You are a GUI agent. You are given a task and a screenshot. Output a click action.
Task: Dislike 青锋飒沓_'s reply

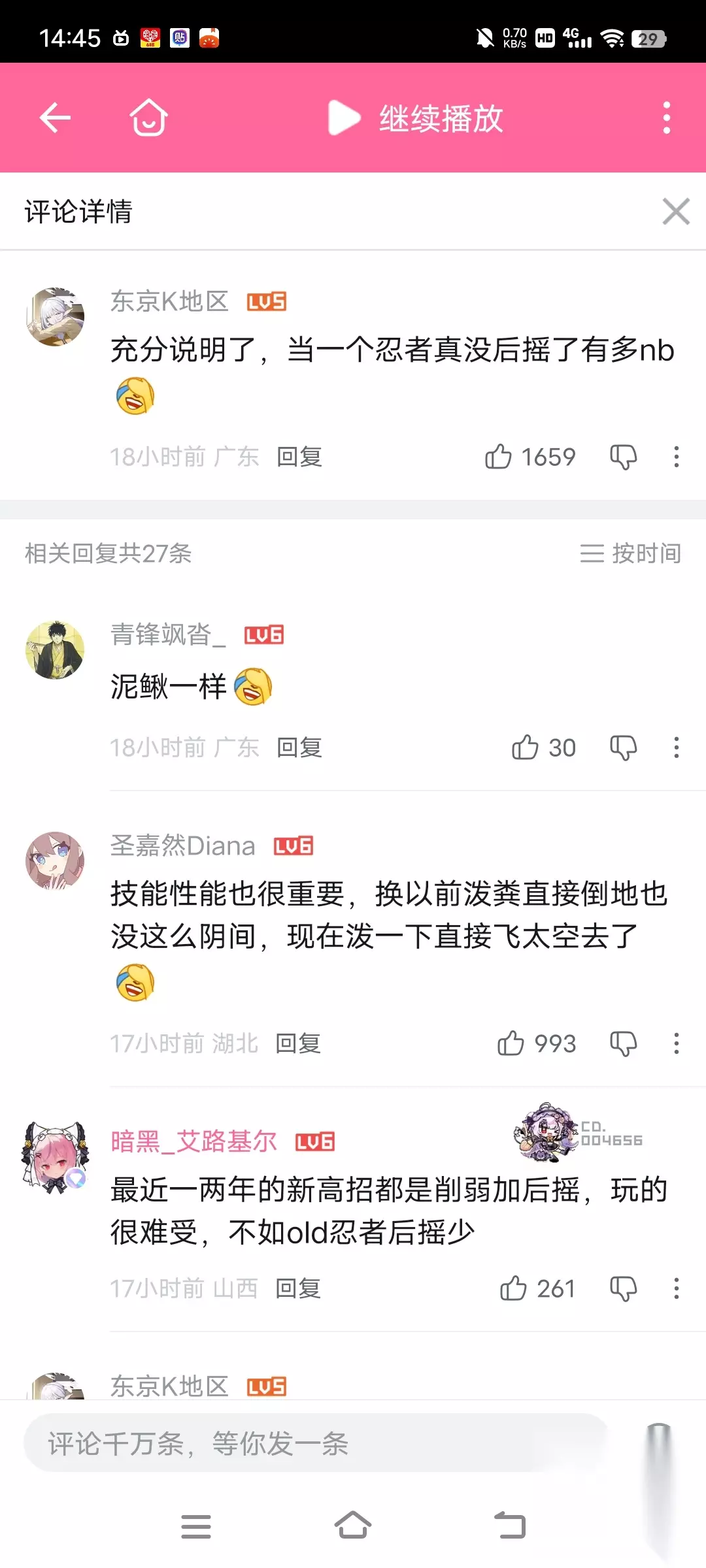coord(623,747)
